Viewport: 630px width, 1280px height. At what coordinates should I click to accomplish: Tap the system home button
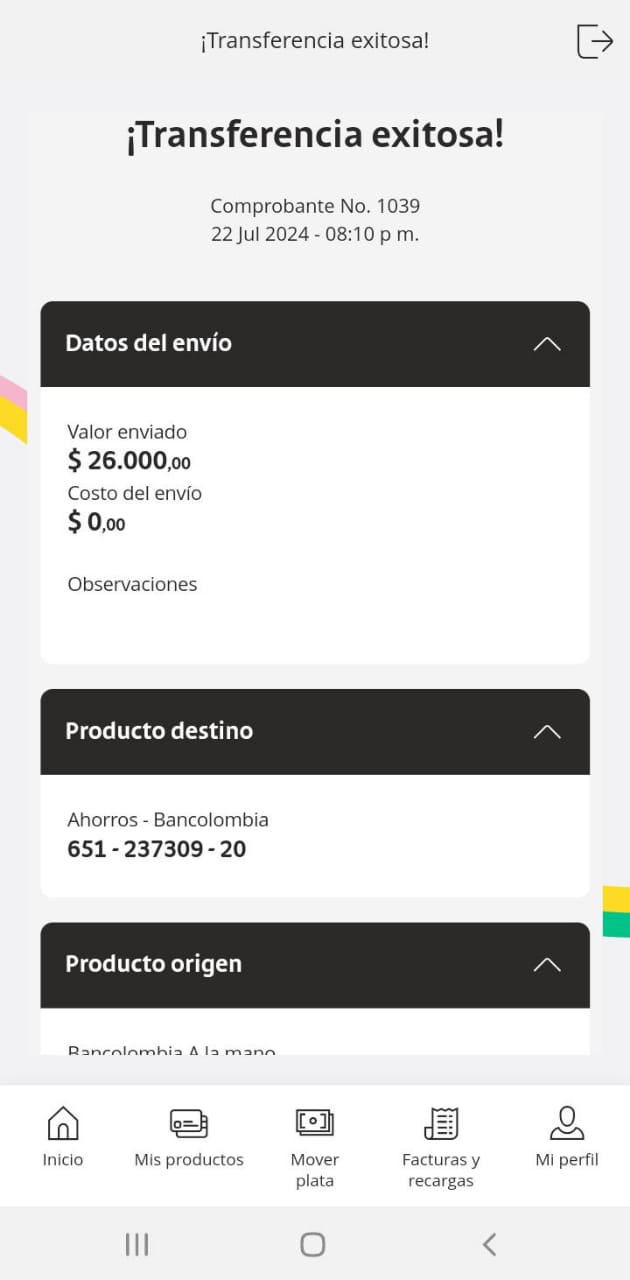(313, 1244)
